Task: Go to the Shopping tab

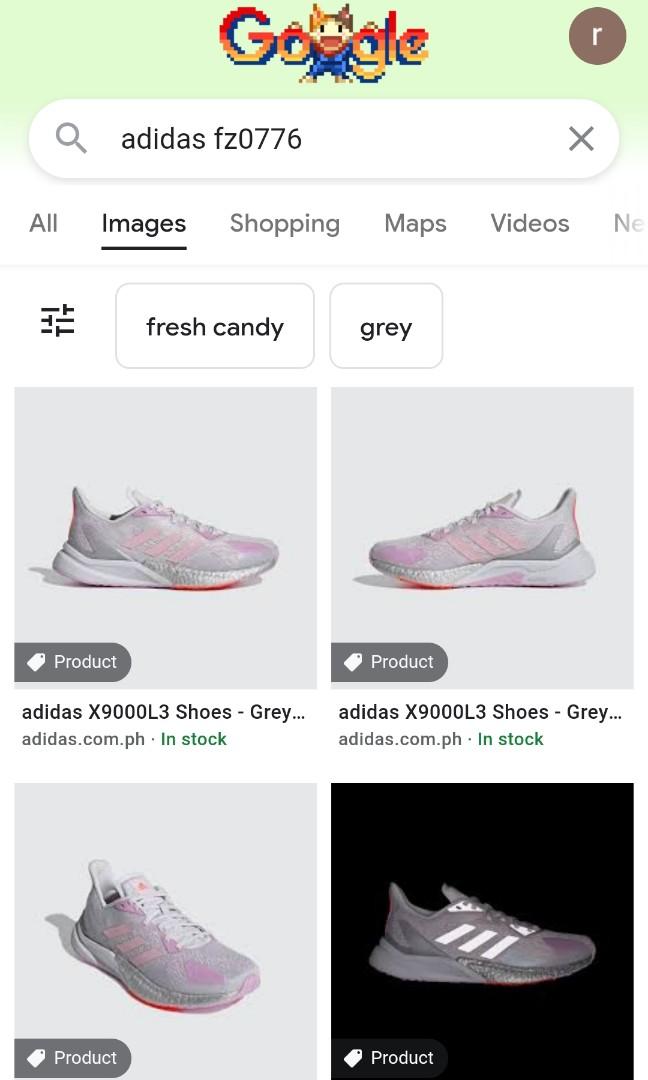Action: coord(285,223)
